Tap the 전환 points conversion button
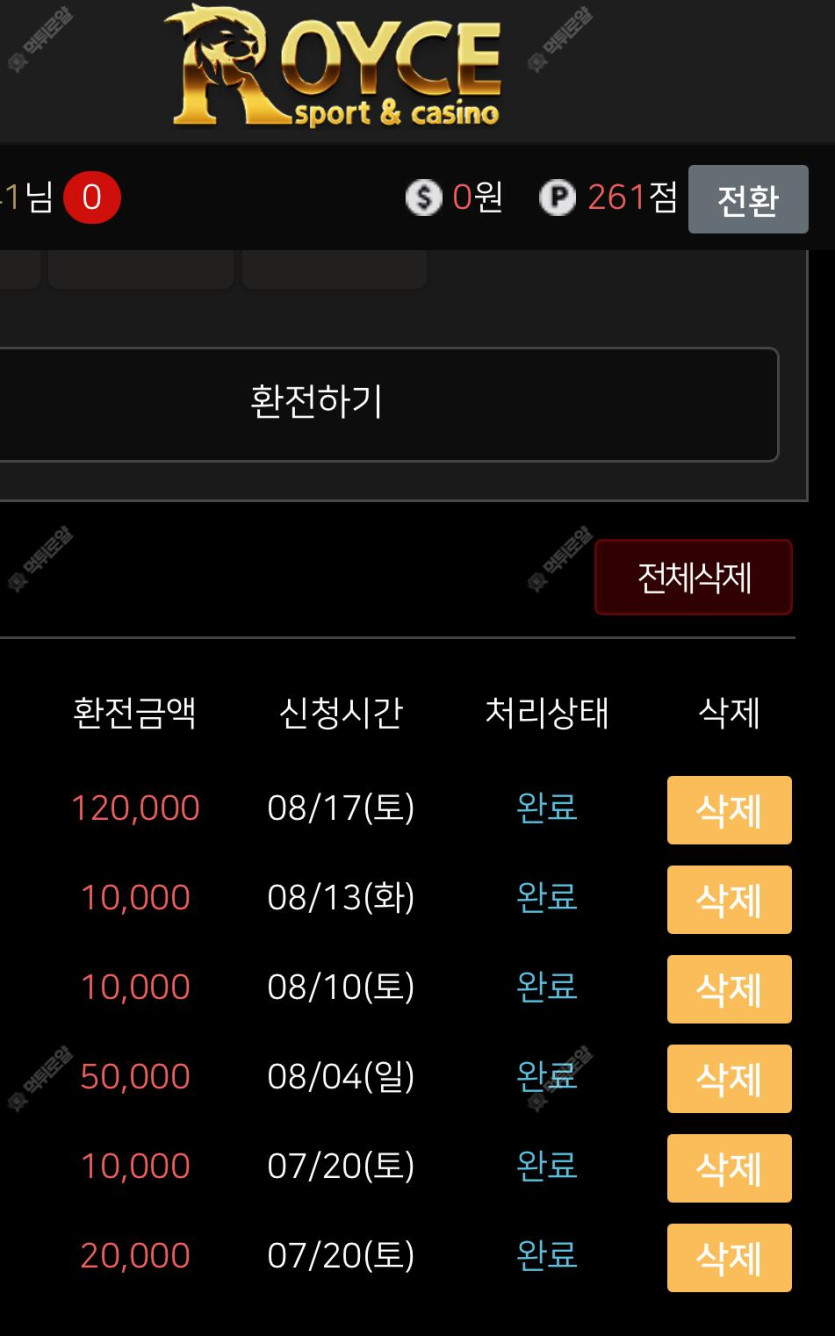Viewport: 835px width, 1336px height. (748, 199)
